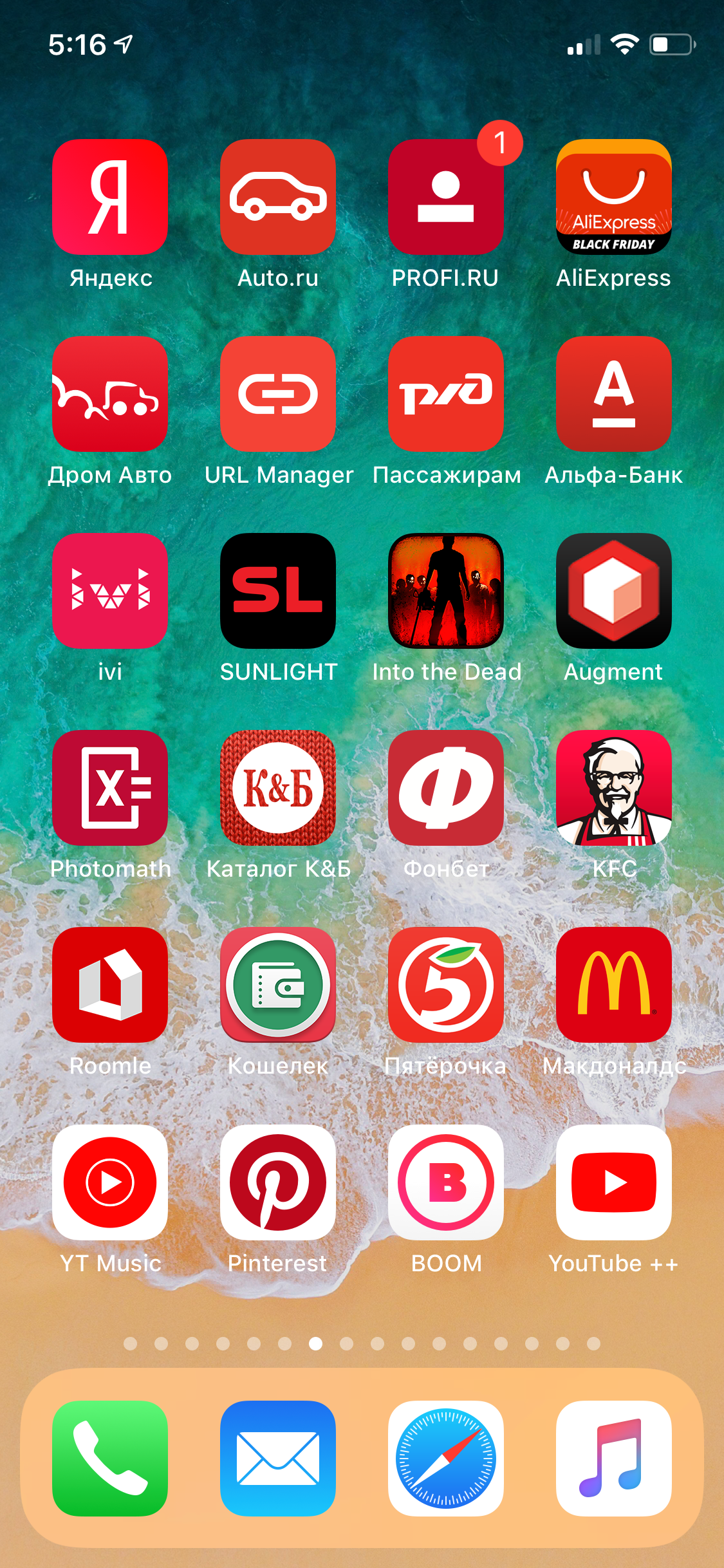This screenshot has height=1568, width=724.
Task: Open URL Manager app
Action: [278, 394]
